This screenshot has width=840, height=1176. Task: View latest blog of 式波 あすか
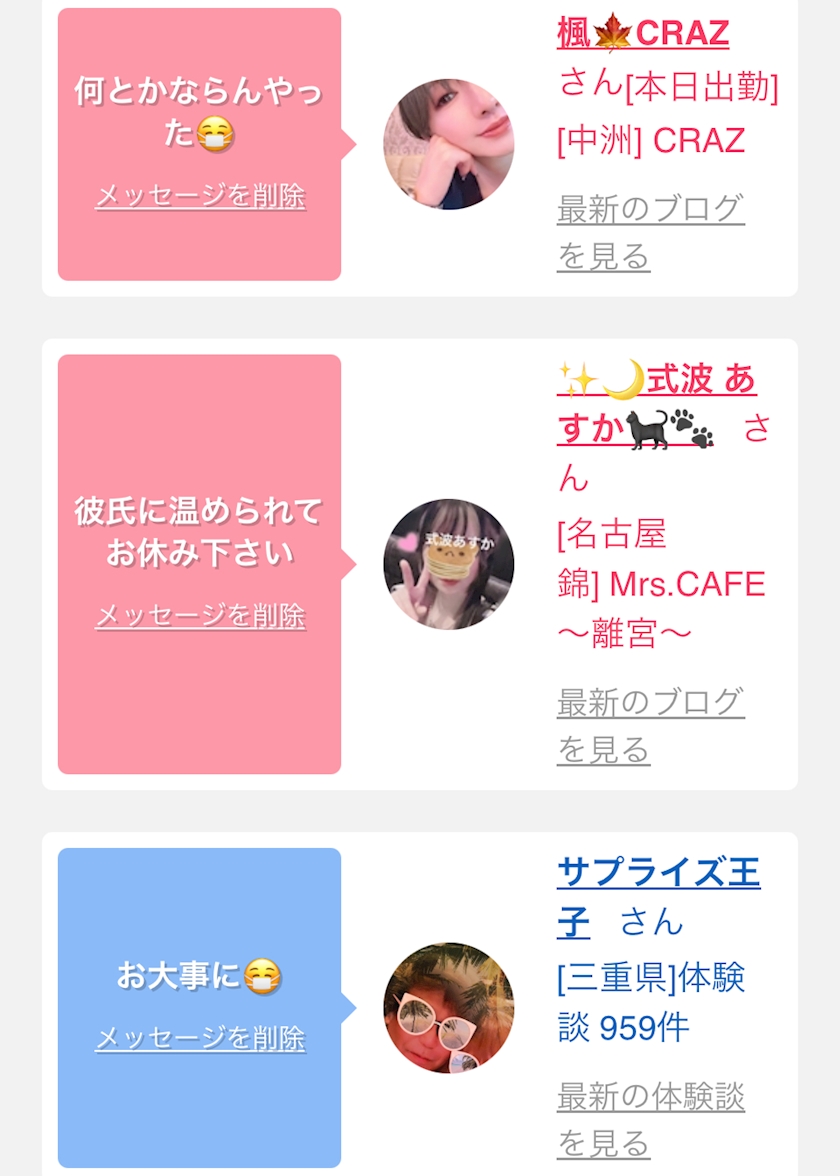click(650, 725)
